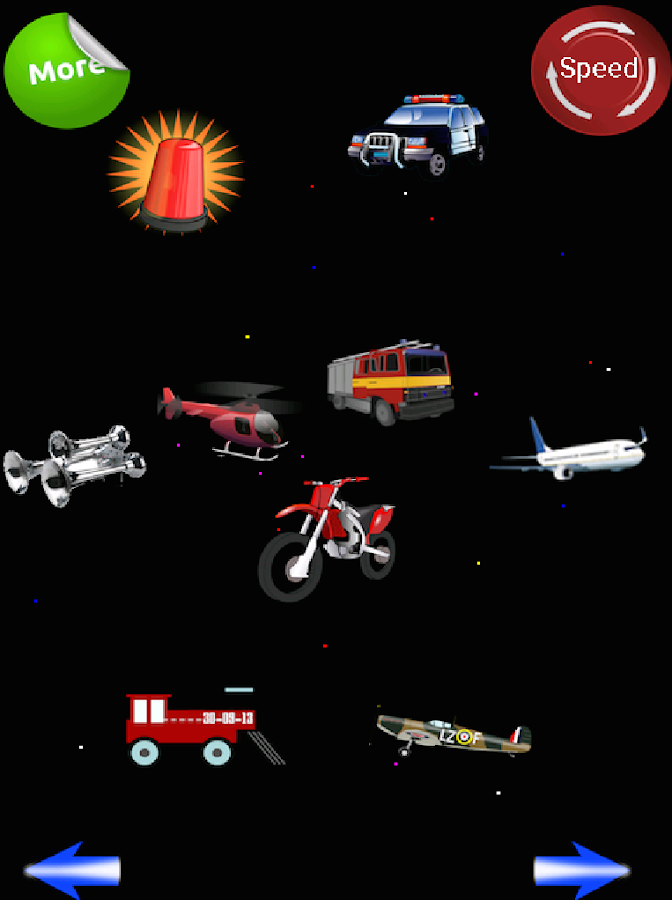Go to previous page with left arrow
672x900 pixels.
[x=72, y=868]
